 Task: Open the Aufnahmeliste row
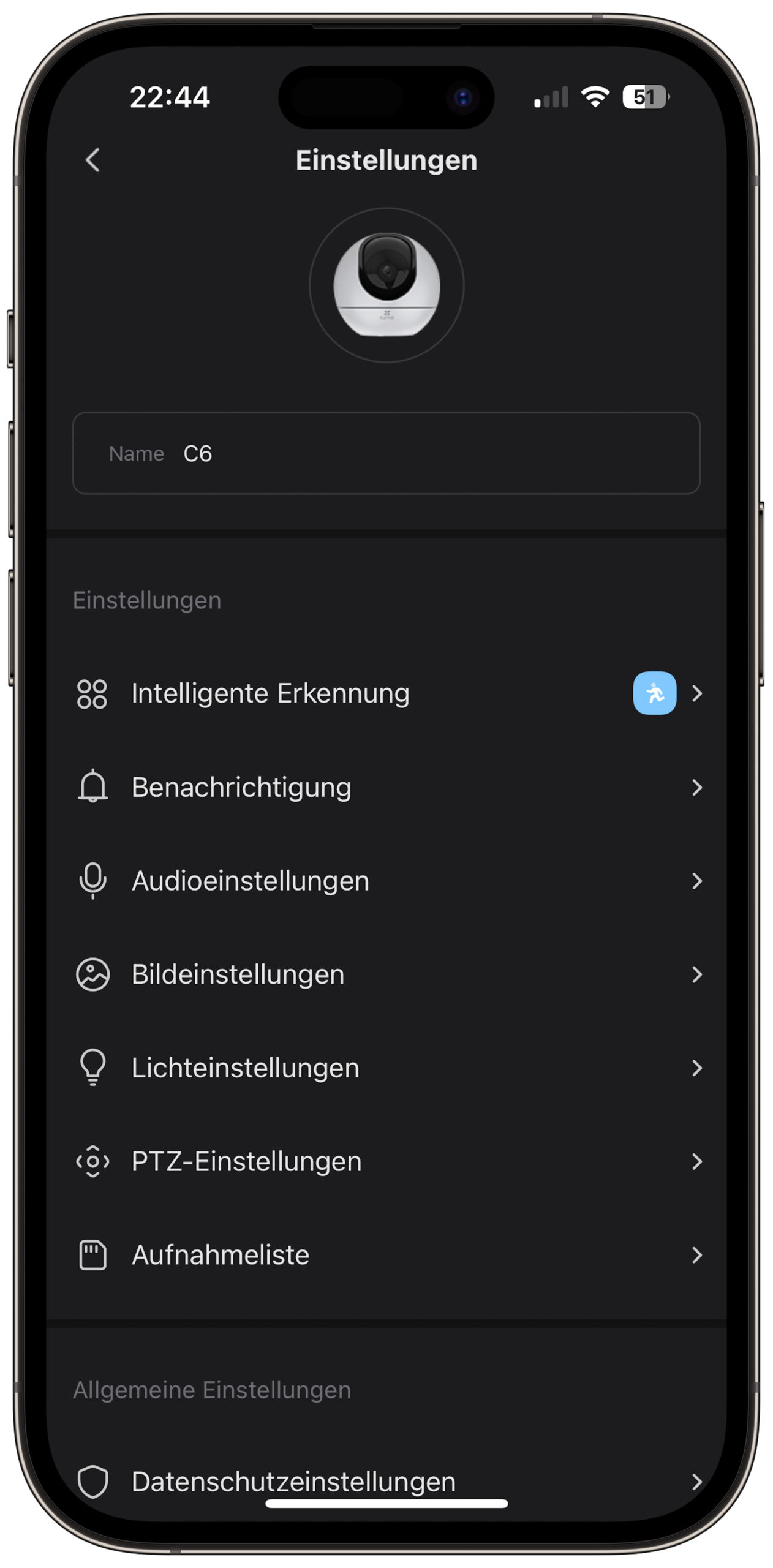tap(386, 1255)
